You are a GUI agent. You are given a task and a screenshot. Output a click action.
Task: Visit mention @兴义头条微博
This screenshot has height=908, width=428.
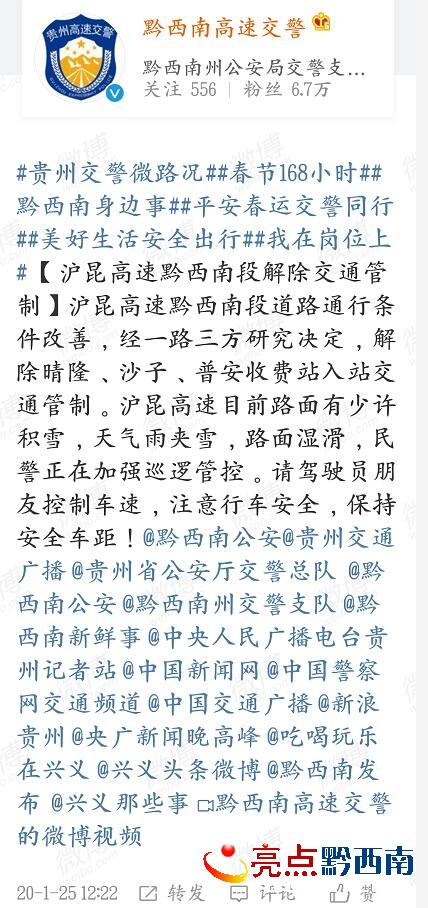coord(178,770)
